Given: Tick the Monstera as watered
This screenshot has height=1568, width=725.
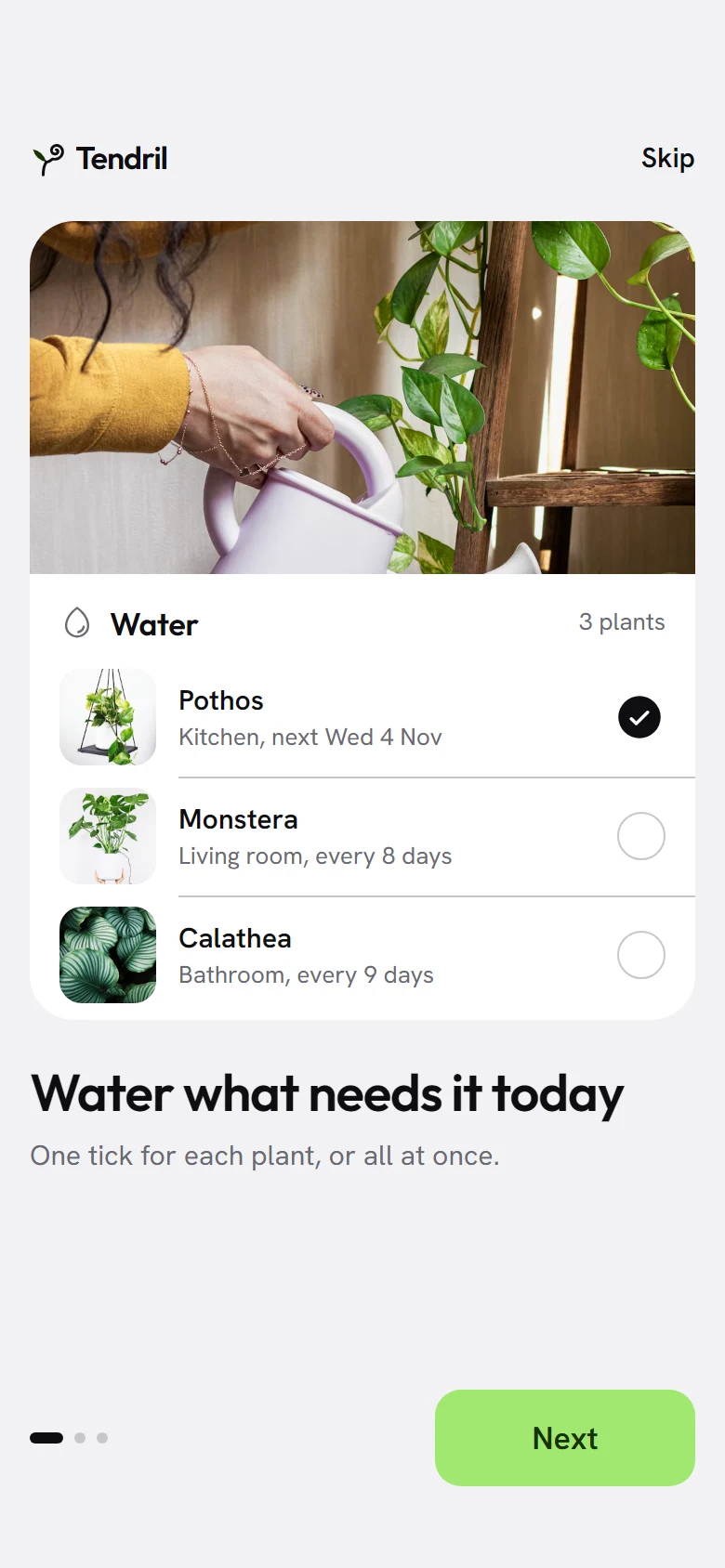Looking at the screenshot, I should (641, 836).
